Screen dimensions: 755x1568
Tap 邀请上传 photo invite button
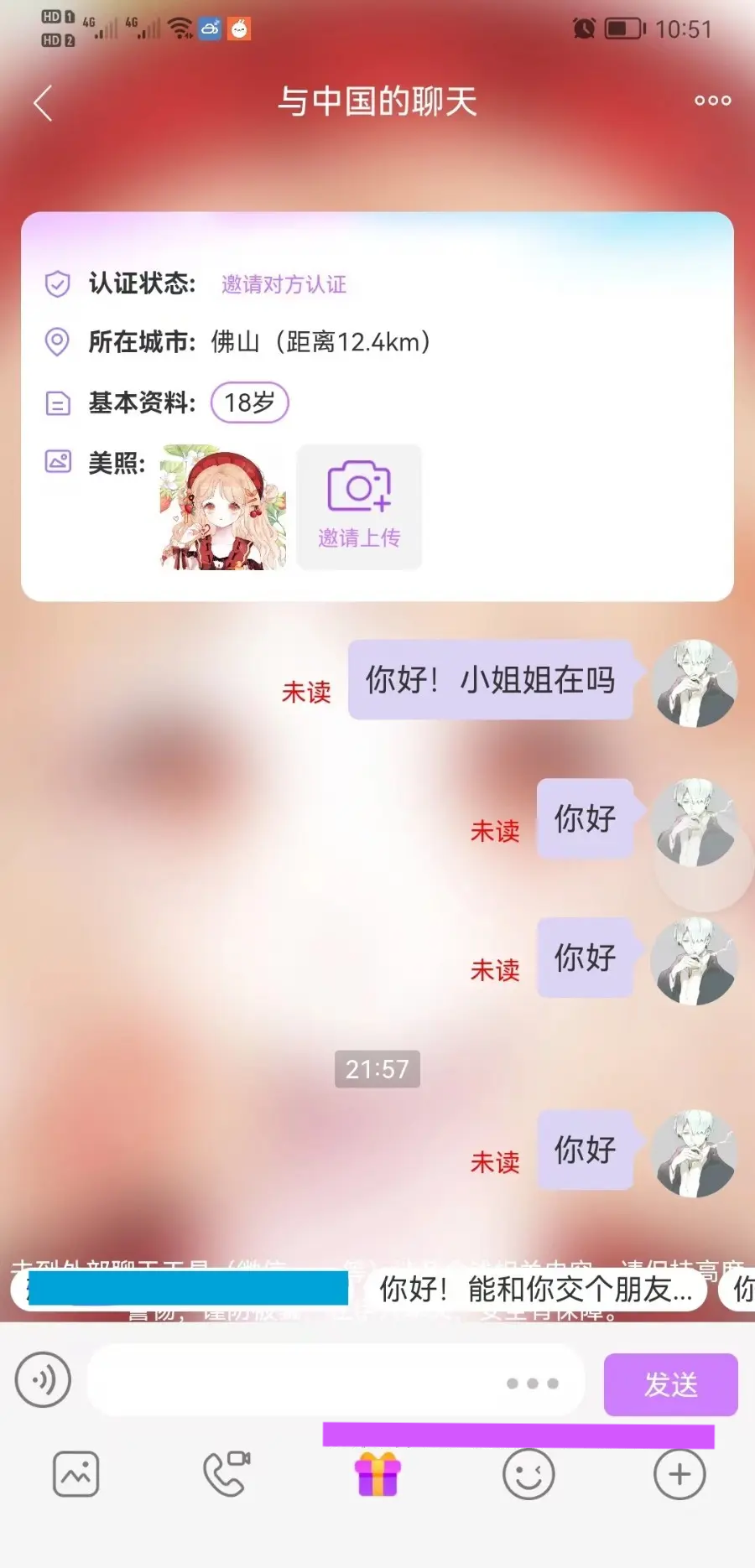(x=359, y=507)
